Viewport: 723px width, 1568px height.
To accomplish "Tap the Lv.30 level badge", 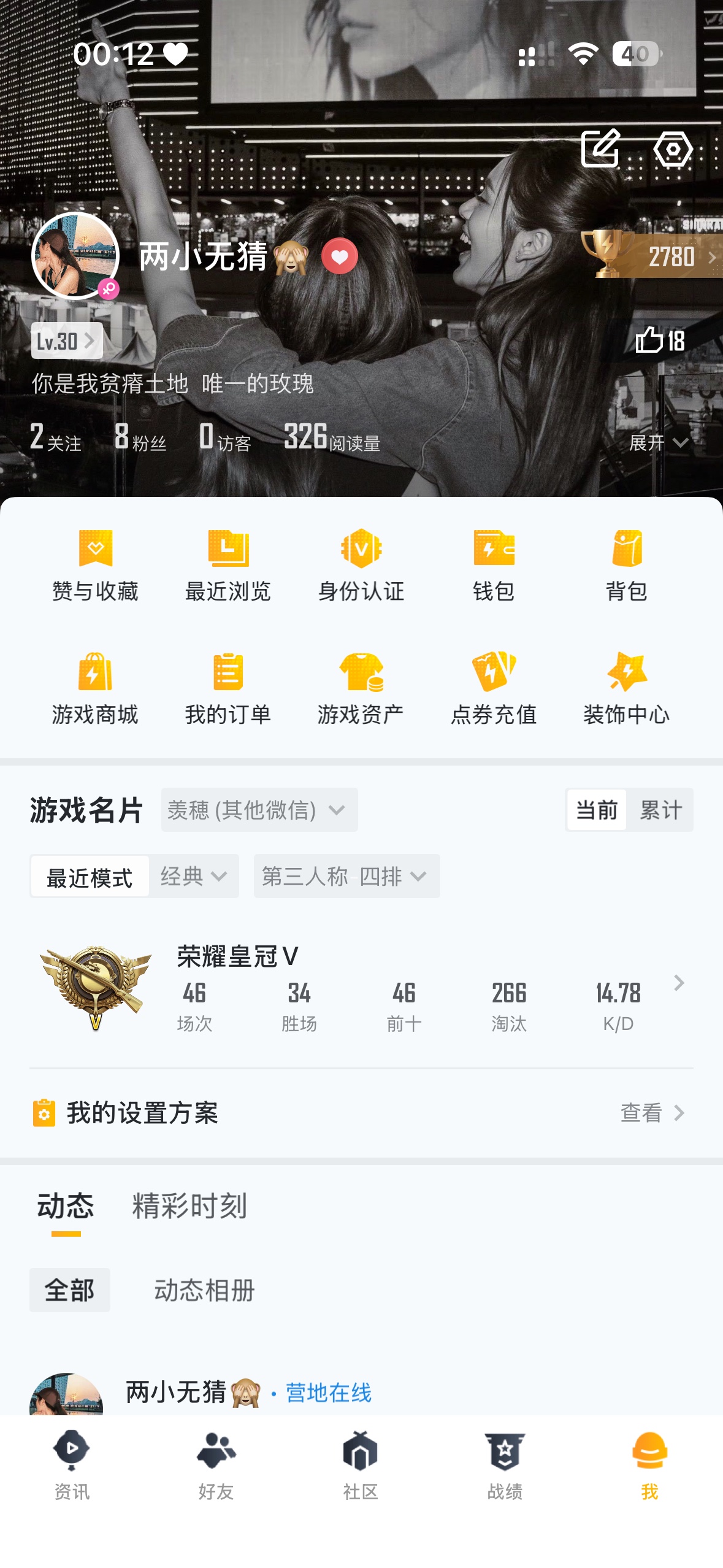I will pyautogui.click(x=66, y=341).
